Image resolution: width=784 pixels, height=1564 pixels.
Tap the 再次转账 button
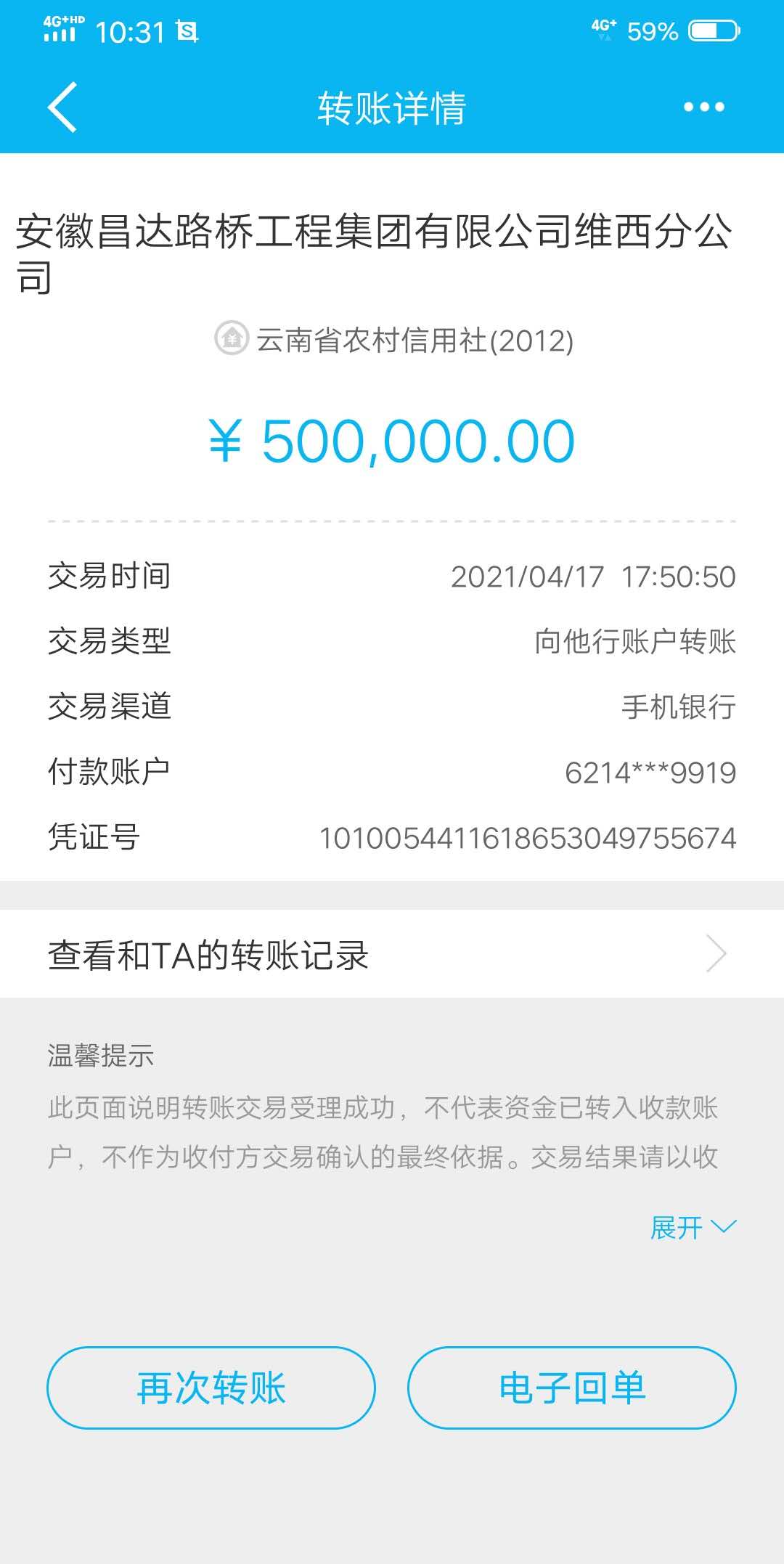(x=211, y=1388)
